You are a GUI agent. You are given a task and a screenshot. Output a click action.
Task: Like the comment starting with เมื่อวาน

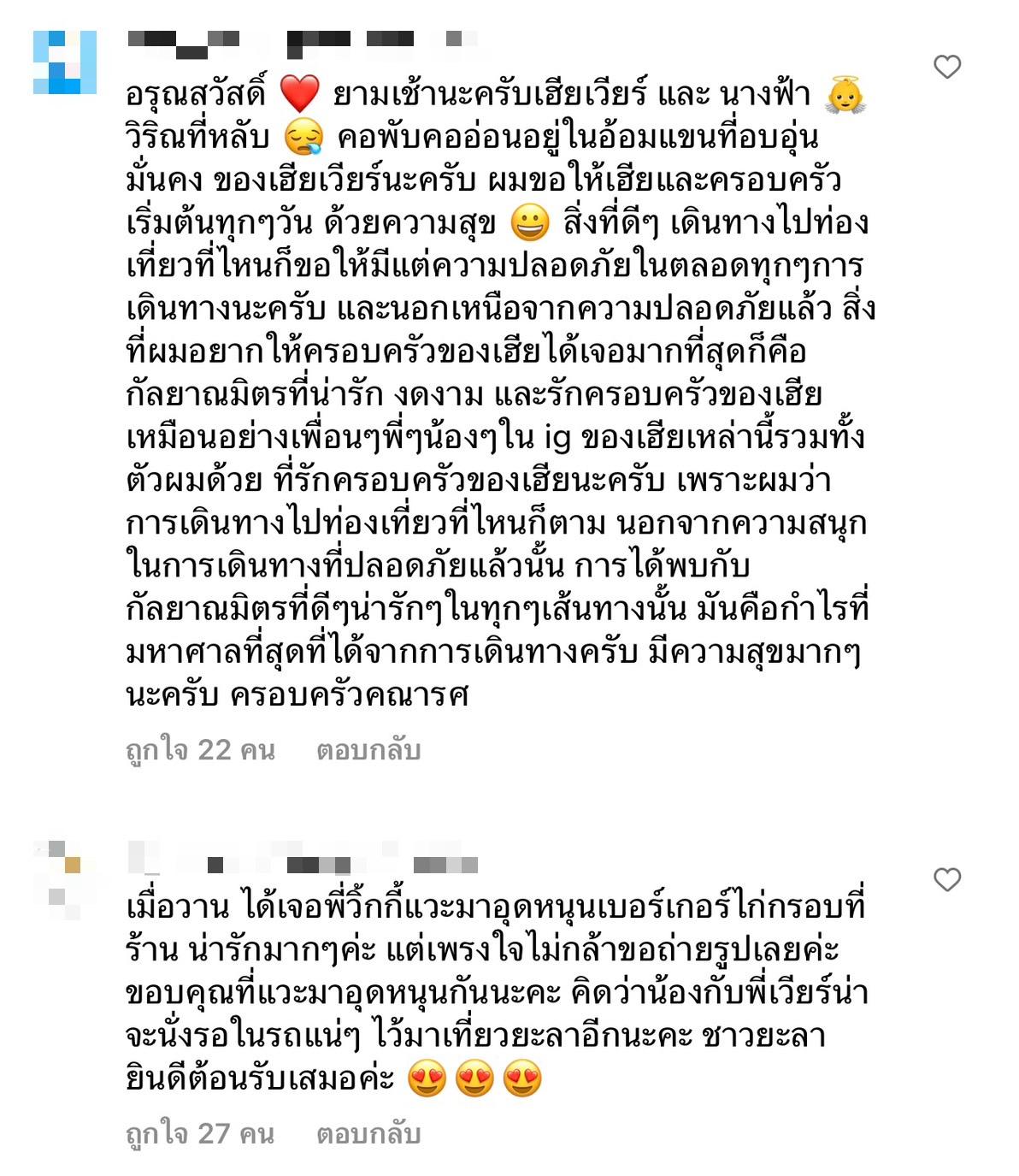(946, 879)
